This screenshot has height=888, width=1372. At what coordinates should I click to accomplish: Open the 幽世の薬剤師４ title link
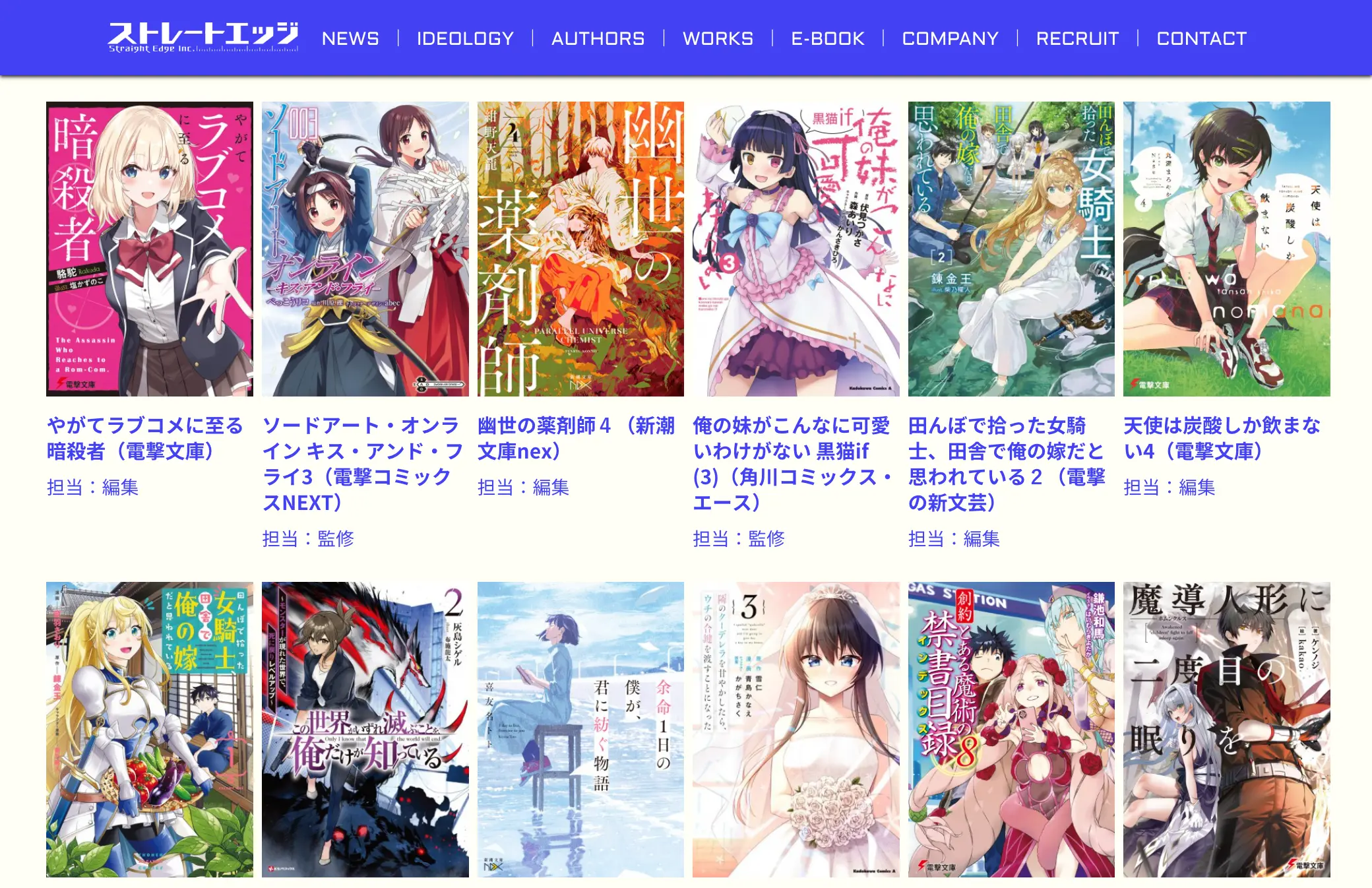pyautogui.click(x=576, y=438)
